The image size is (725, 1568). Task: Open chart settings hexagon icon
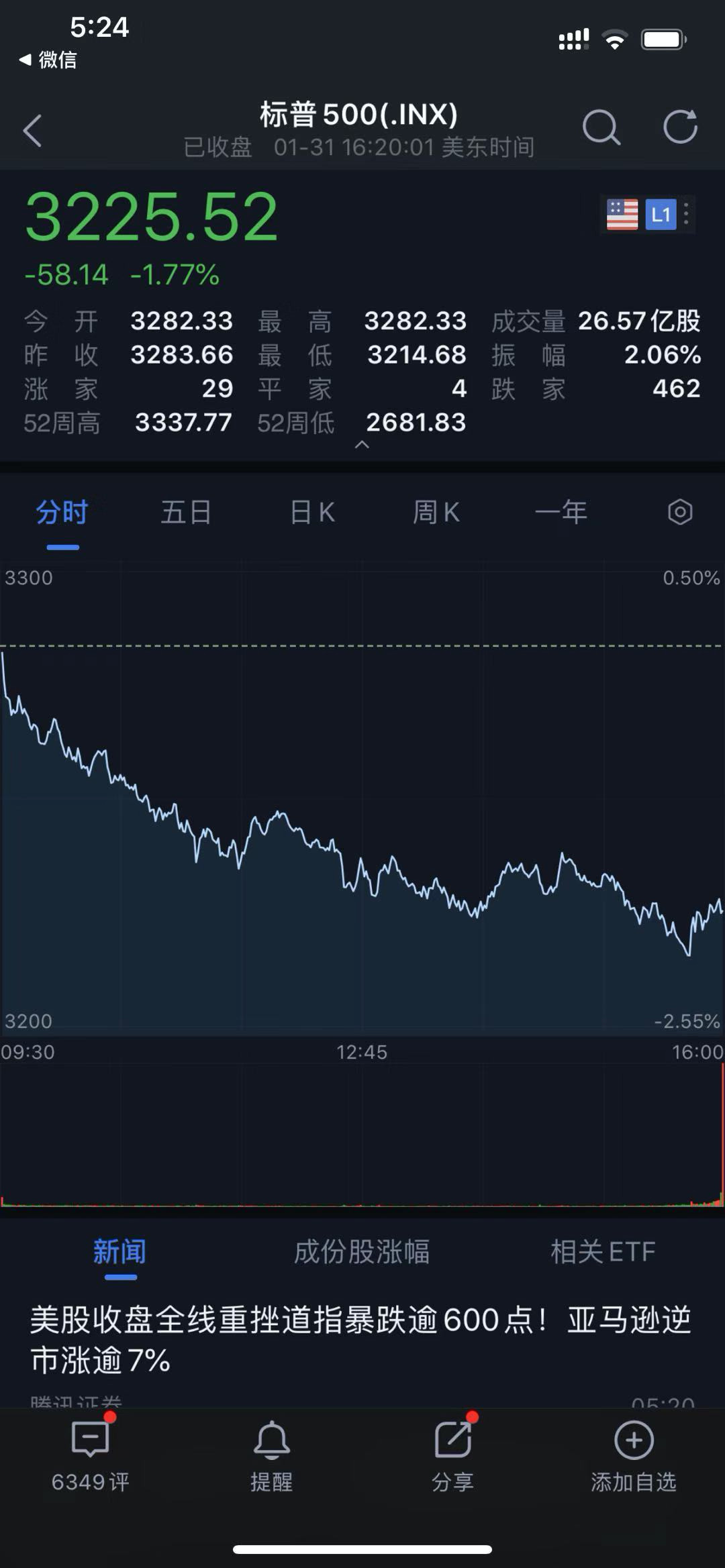point(680,513)
